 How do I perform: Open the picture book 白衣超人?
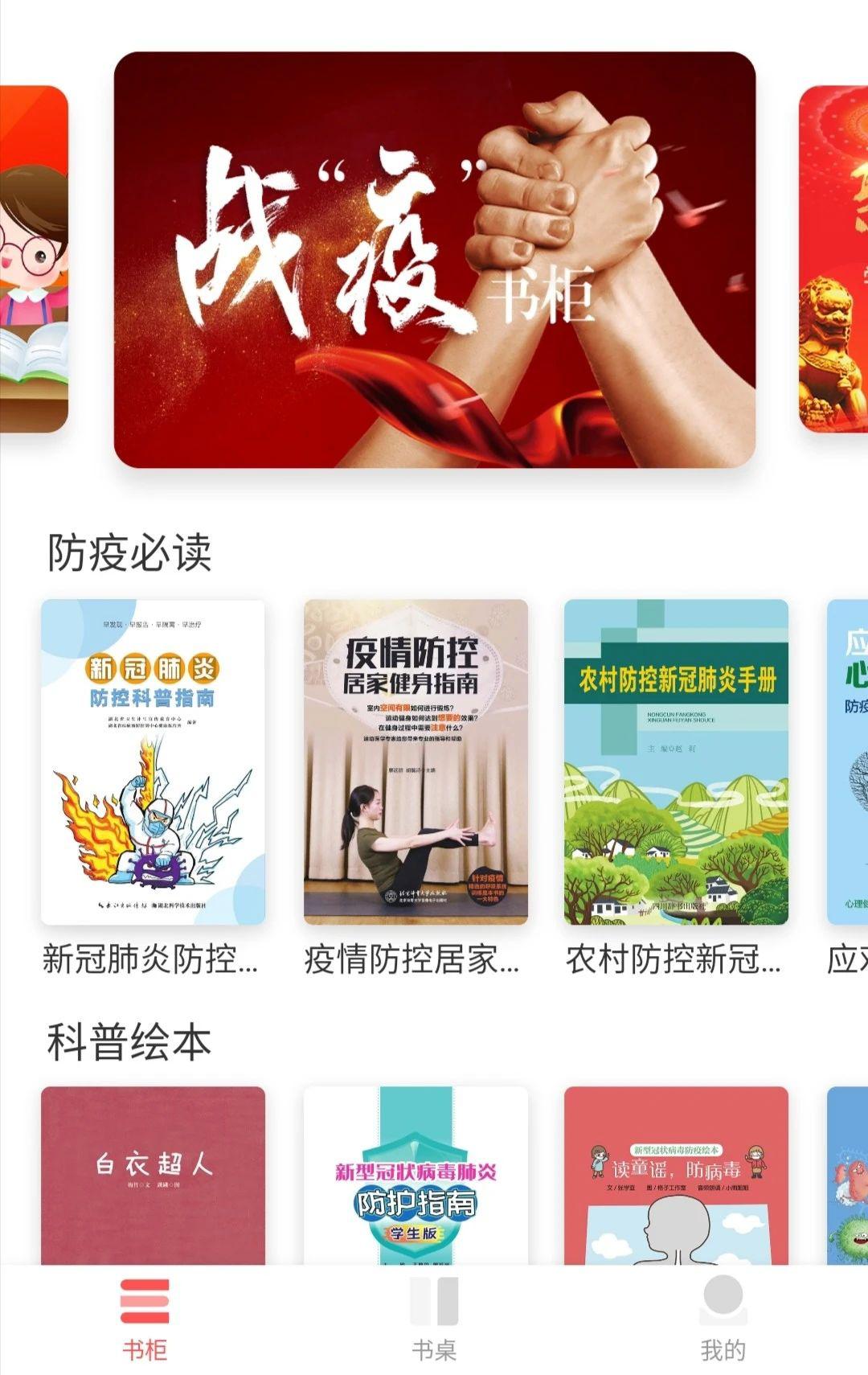(153, 1174)
